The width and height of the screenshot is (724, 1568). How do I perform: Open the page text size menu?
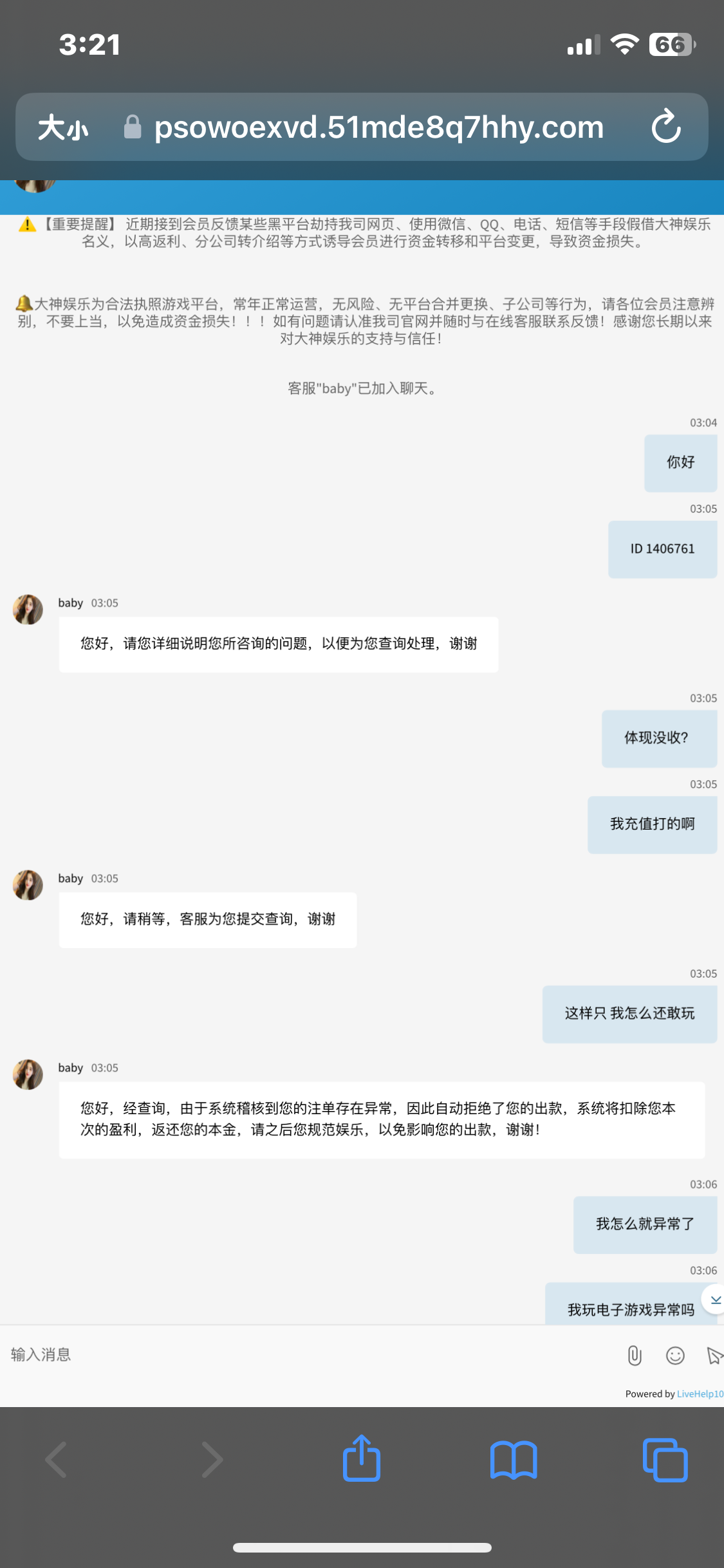point(63,127)
